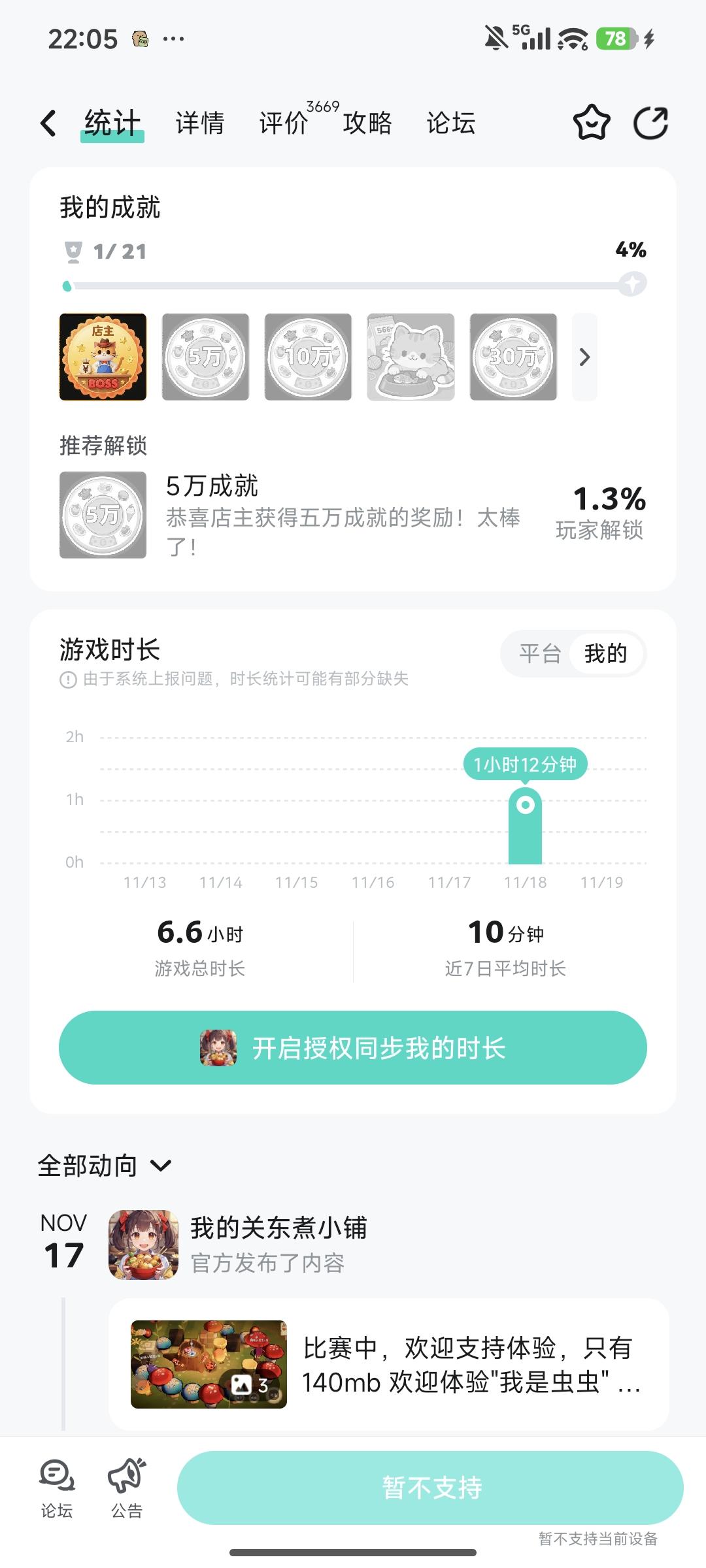Viewport: 706px width, 1568px height.
Task: Tap the back chevron at top left
Action: [46, 123]
